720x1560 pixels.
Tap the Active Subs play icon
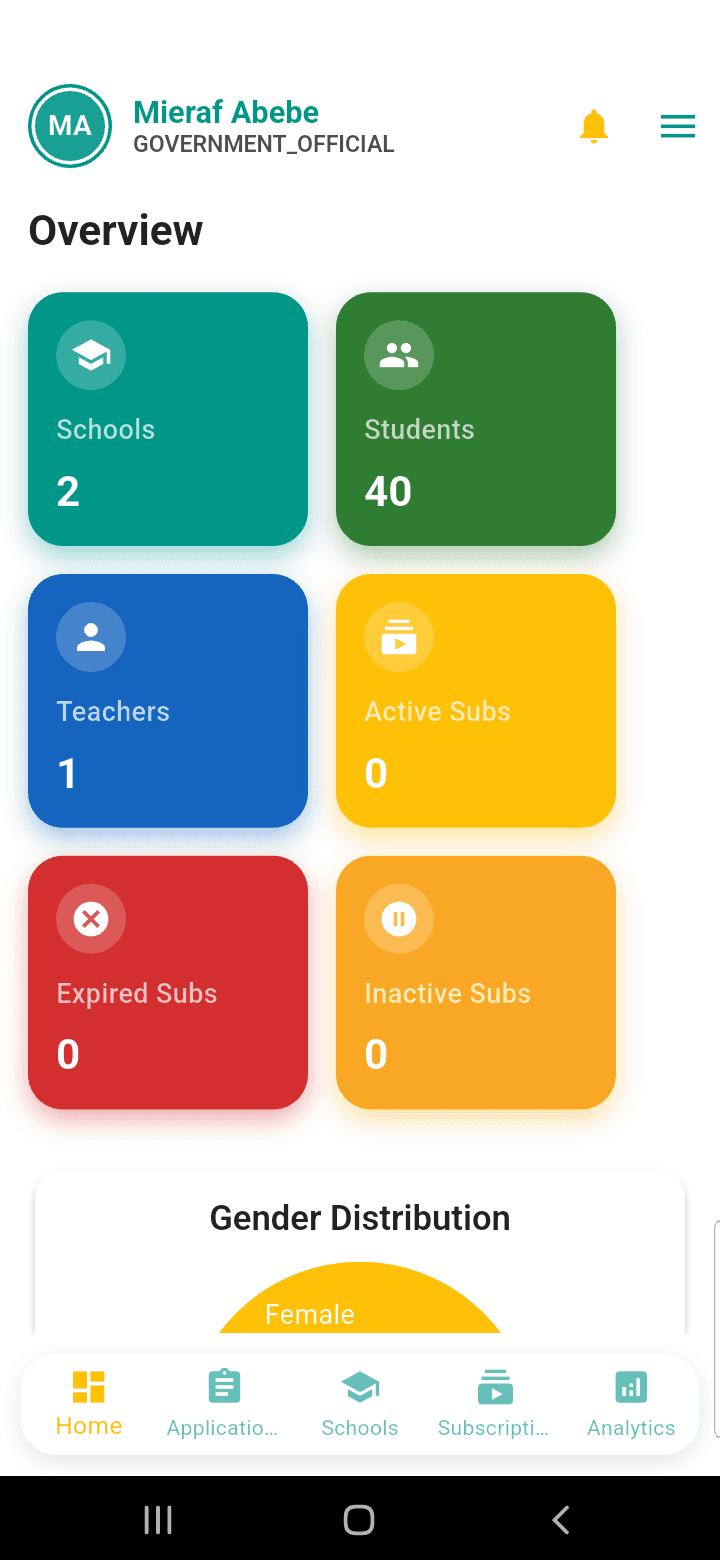399,637
